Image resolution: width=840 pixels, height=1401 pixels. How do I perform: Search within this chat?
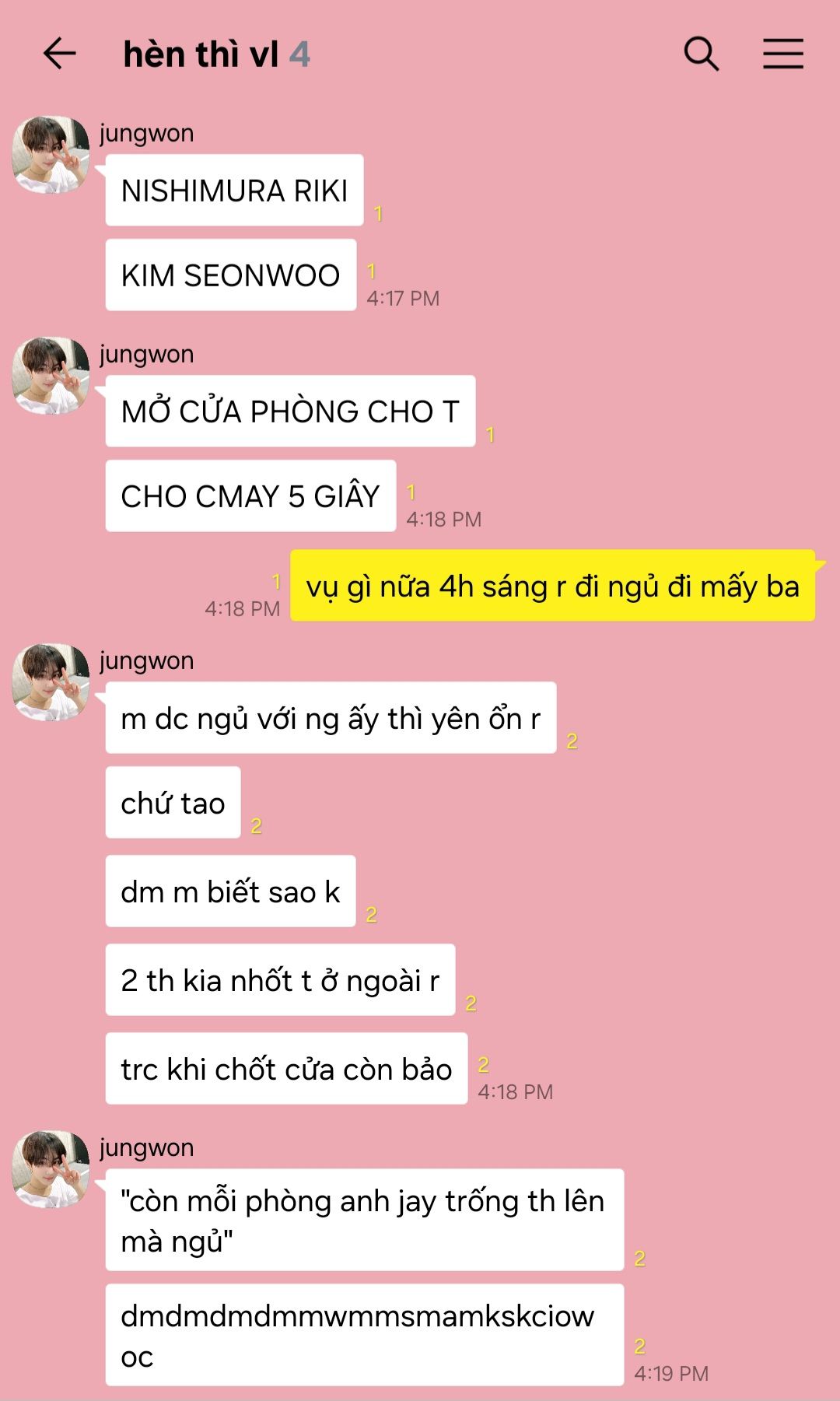pyautogui.click(x=701, y=54)
